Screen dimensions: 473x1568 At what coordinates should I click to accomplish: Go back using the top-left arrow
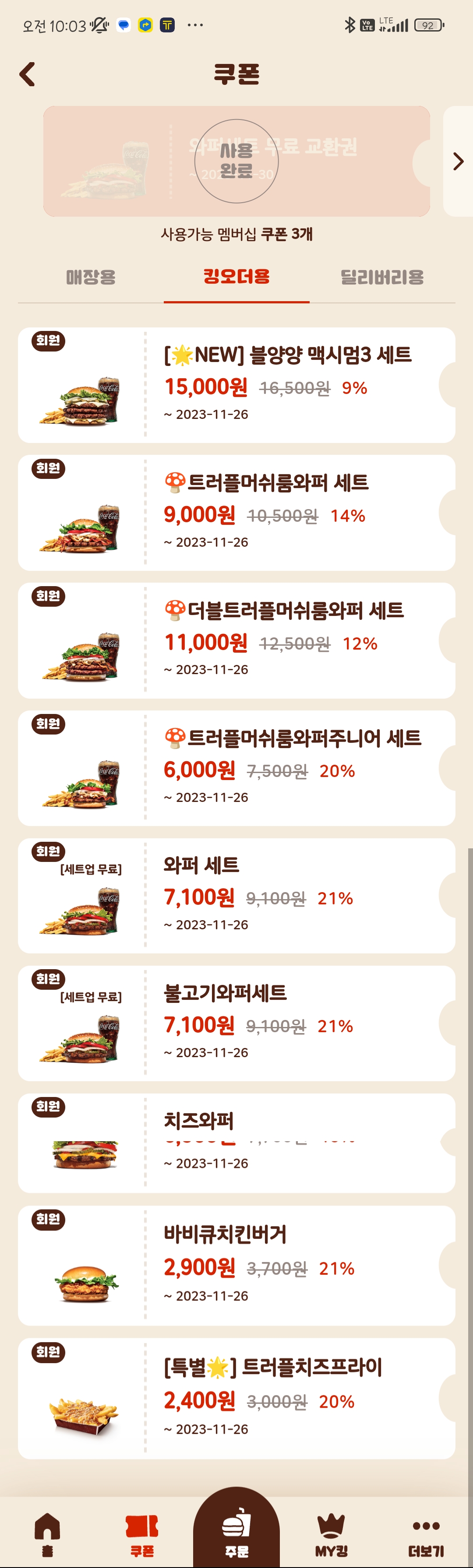tap(28, 74)
